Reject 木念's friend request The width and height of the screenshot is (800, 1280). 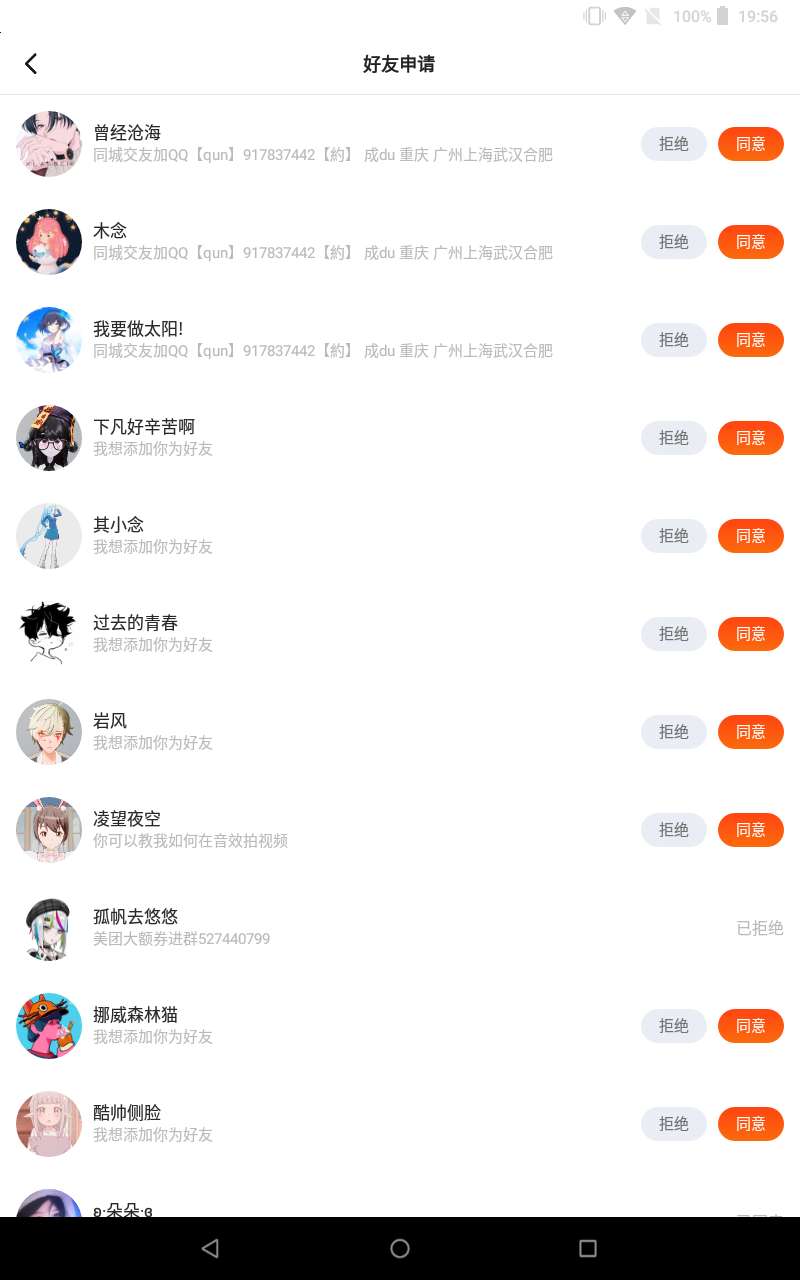coord(673,242)
